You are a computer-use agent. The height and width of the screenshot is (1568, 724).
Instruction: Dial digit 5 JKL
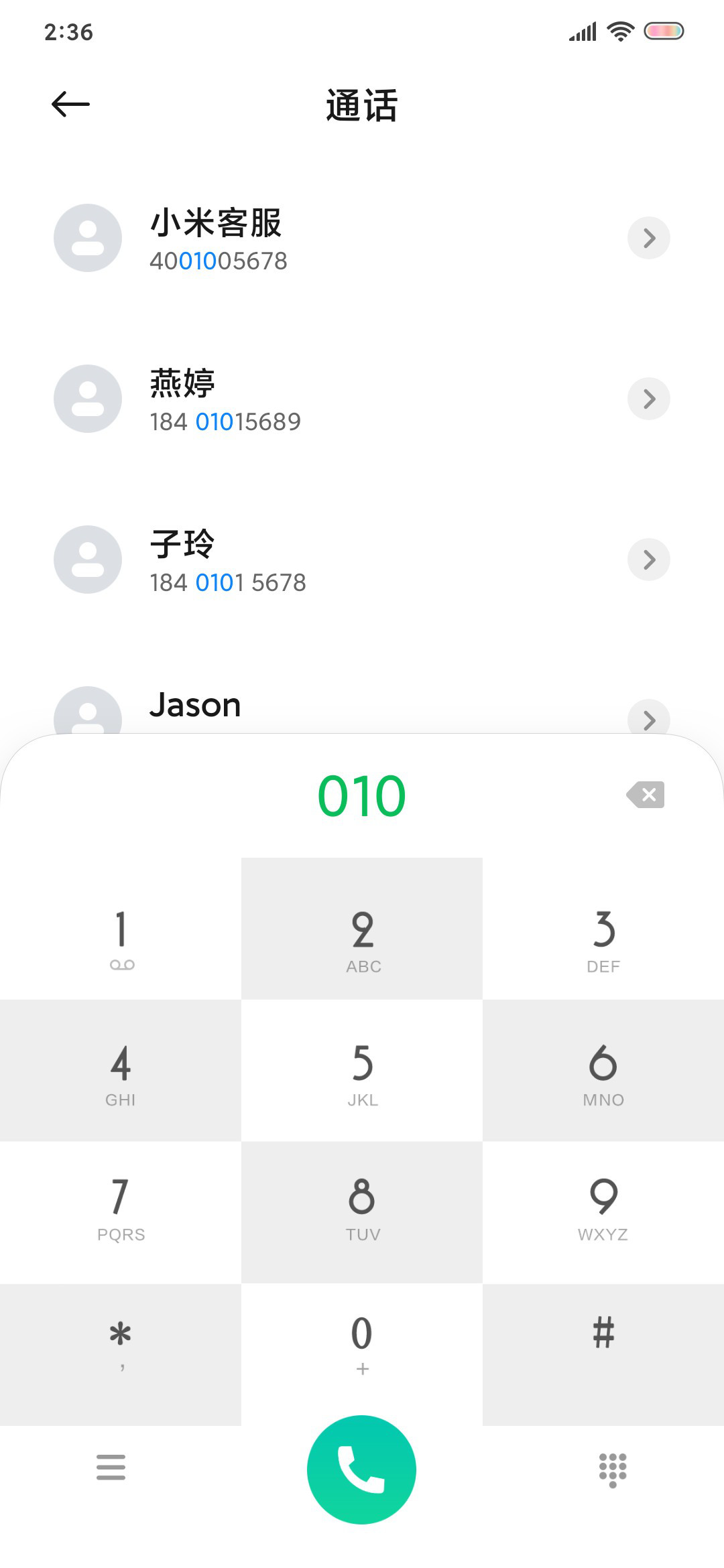tap(362, 1071)
